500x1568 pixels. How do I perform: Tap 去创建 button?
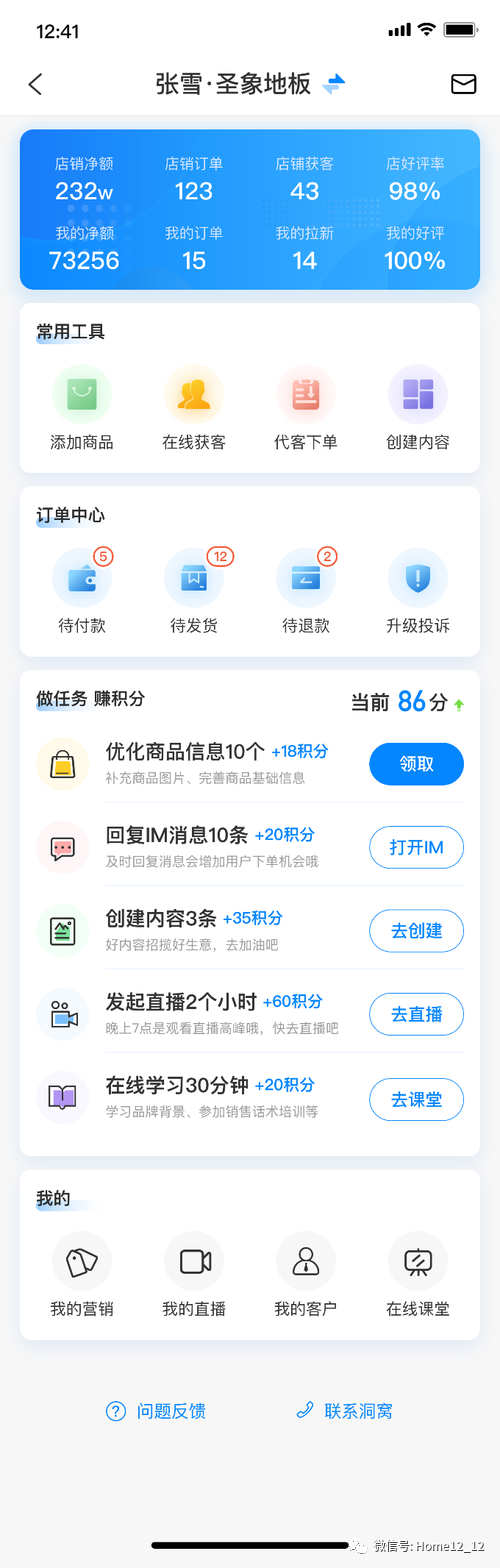pos(416,931)
